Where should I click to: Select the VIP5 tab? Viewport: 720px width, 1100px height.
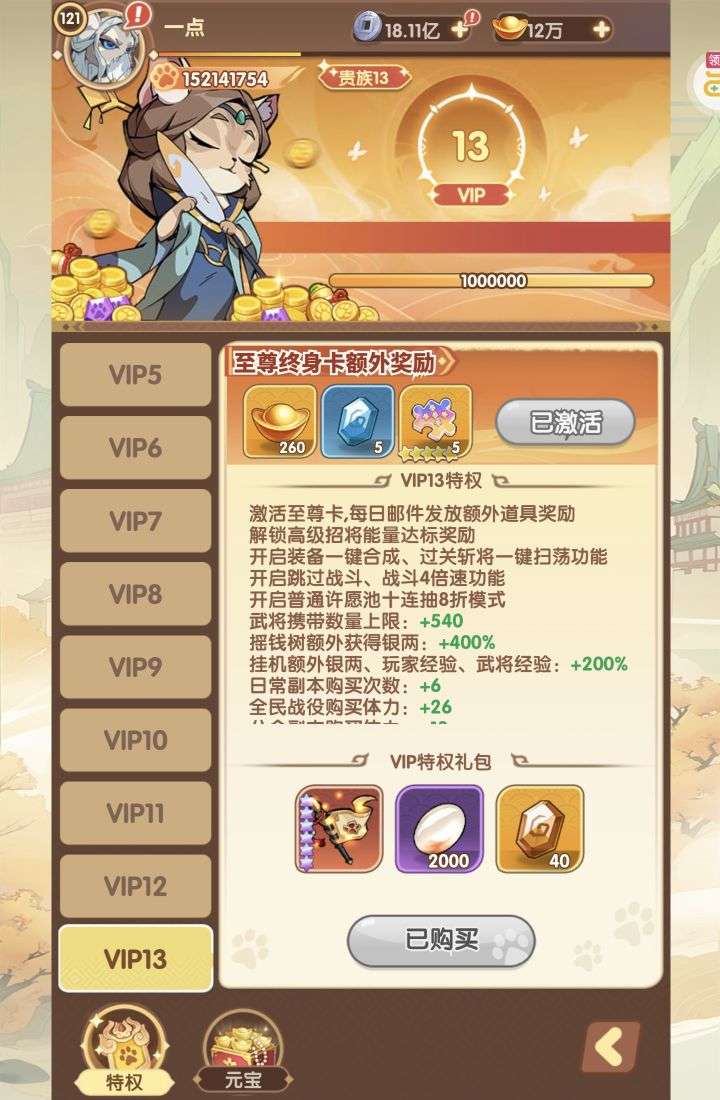click(135, 375)
